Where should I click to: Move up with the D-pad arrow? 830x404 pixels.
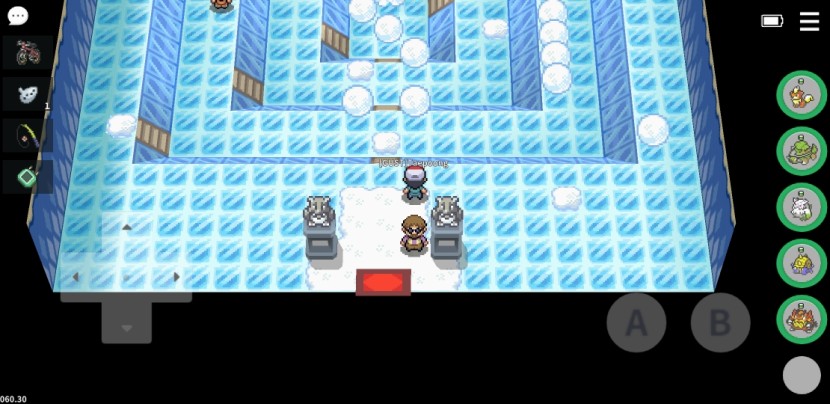click(126, 228)
